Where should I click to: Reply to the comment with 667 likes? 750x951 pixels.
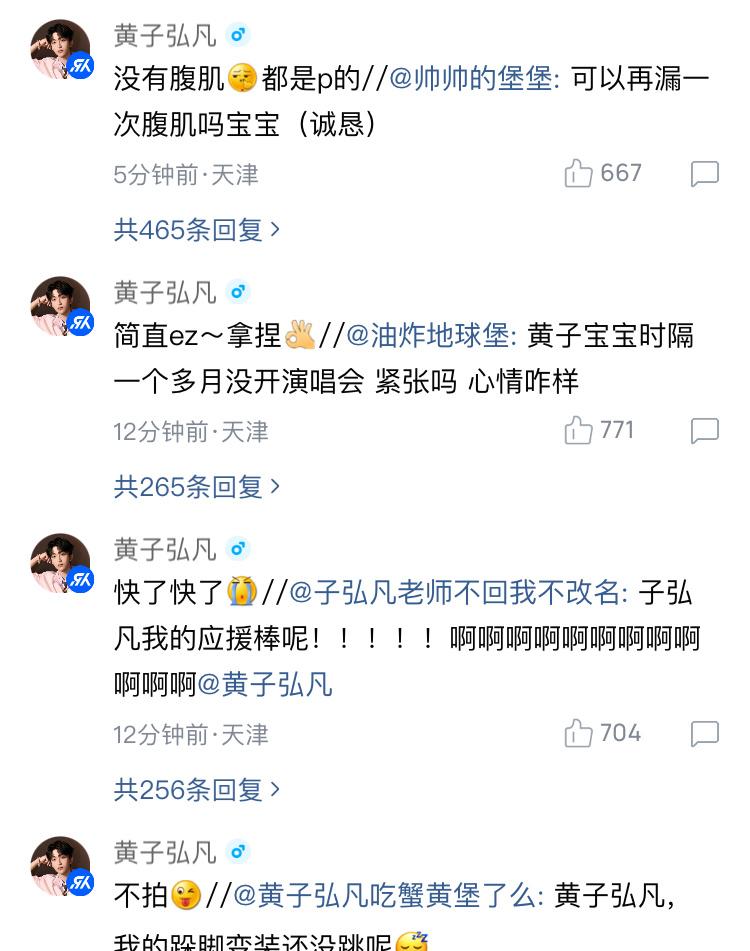click(x=705, y=174)
